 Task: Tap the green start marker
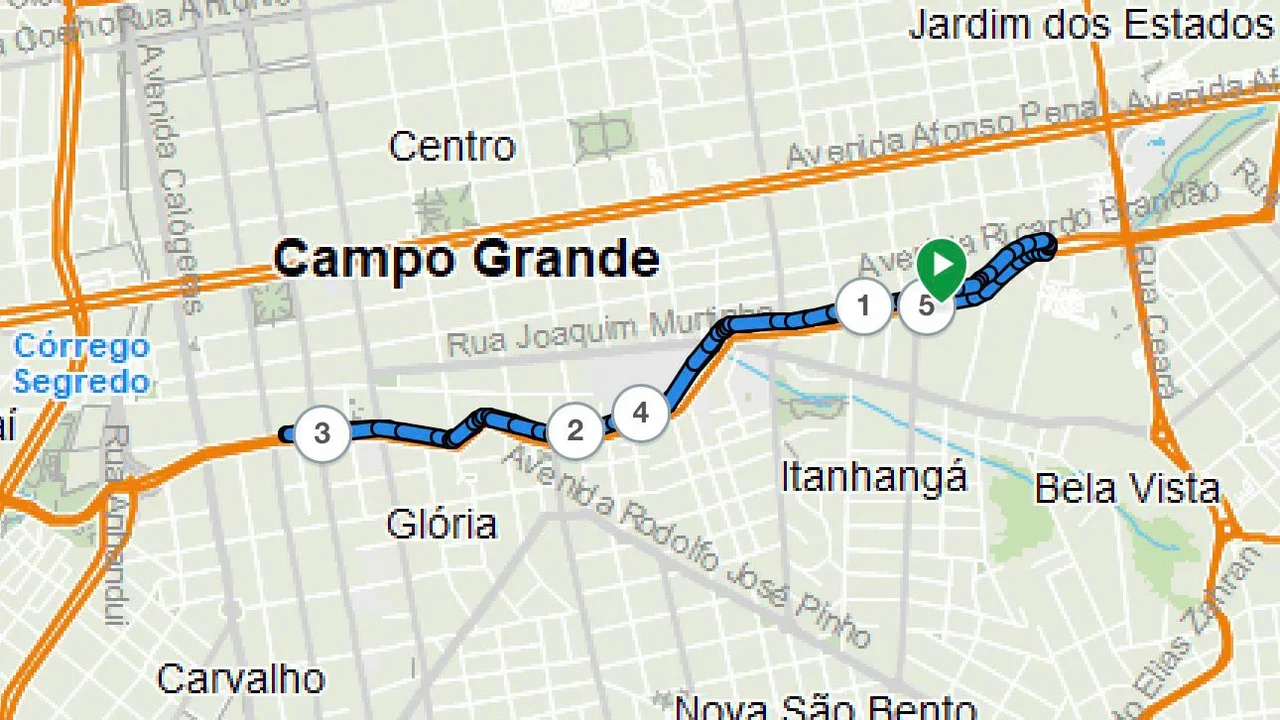(x=942, y=265)
